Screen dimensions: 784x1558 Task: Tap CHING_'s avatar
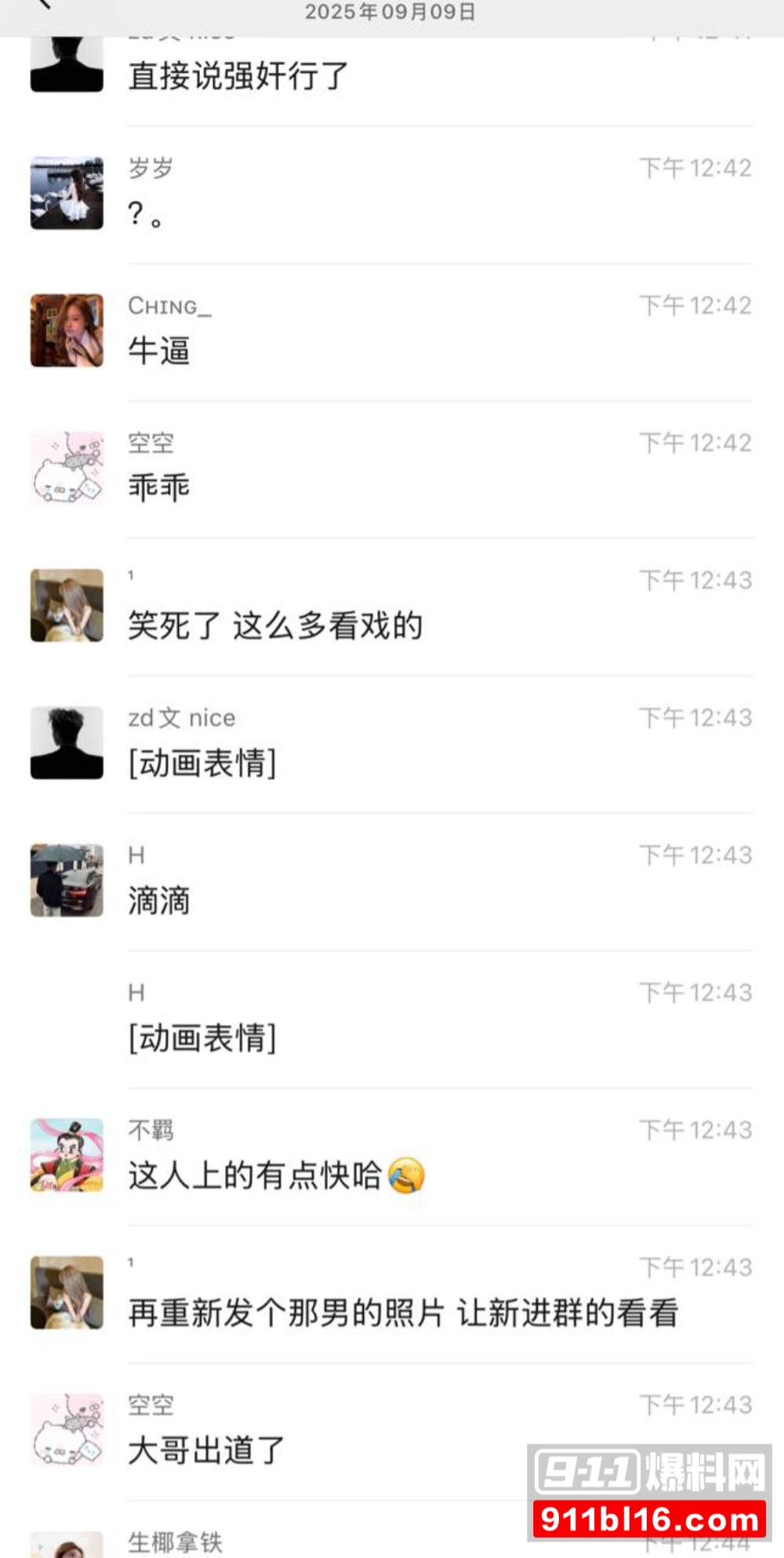pyautogui.click(x=67, y=331)
